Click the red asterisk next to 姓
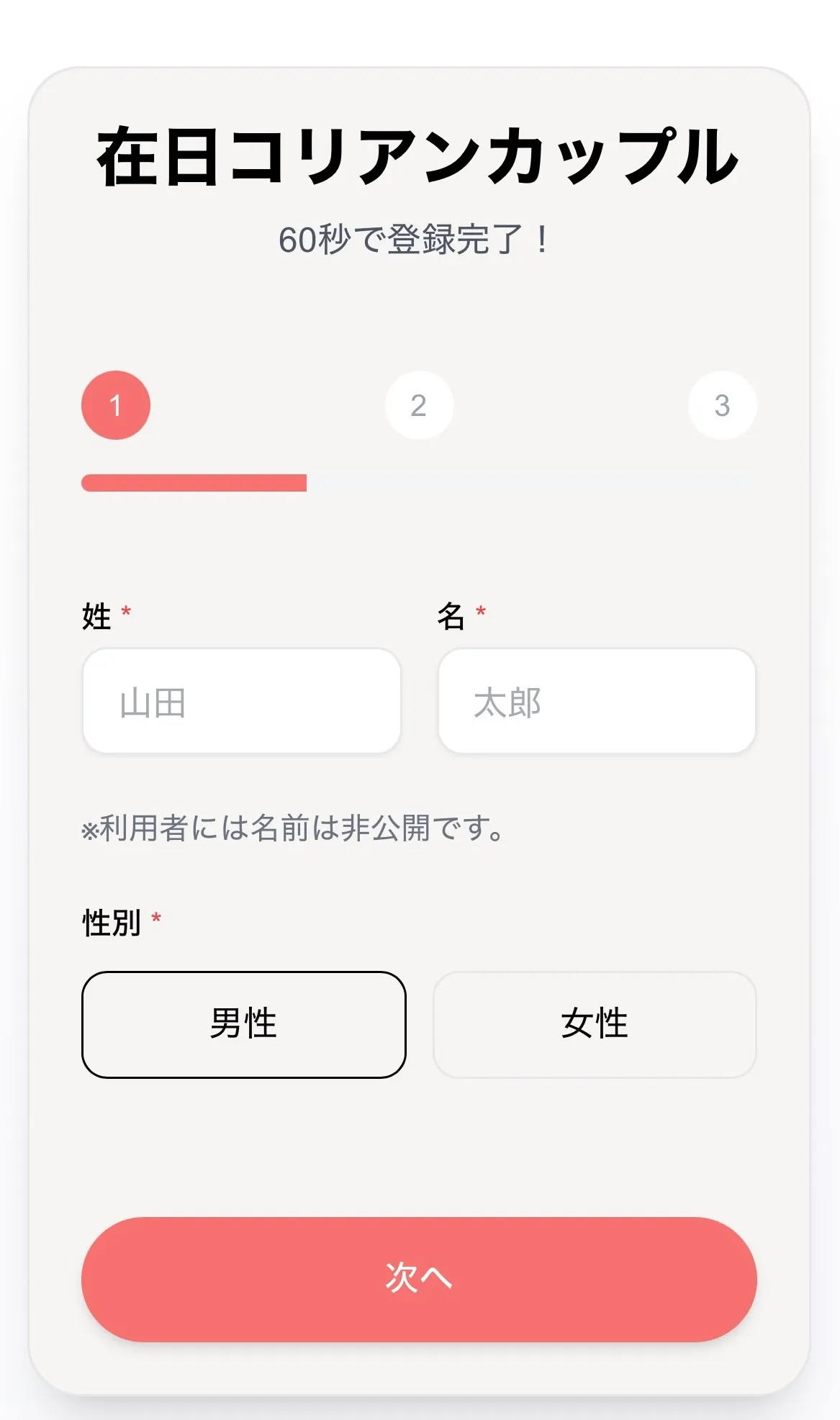 [126, 613]
